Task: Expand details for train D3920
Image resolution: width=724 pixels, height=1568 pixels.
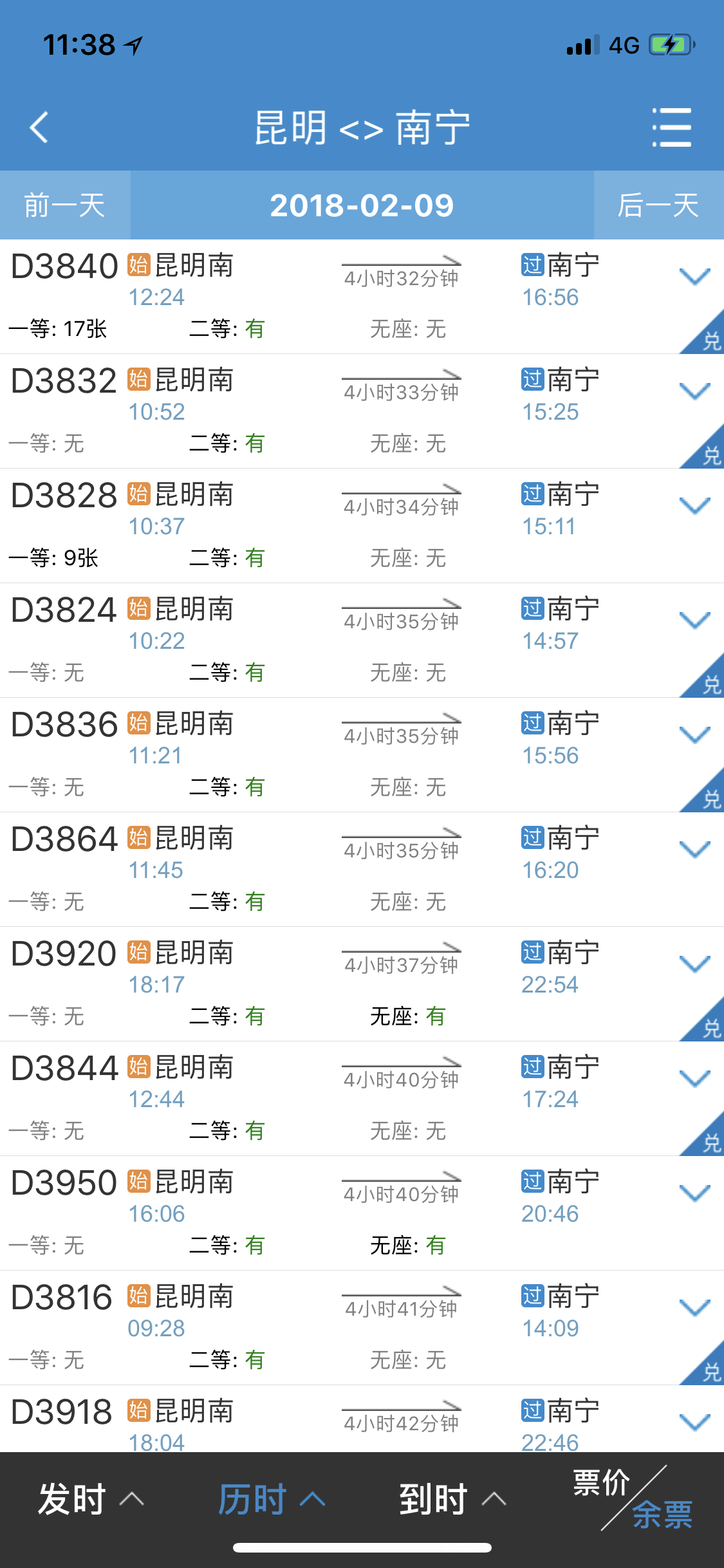Action: pyautogui.click(x=694, y=964)
